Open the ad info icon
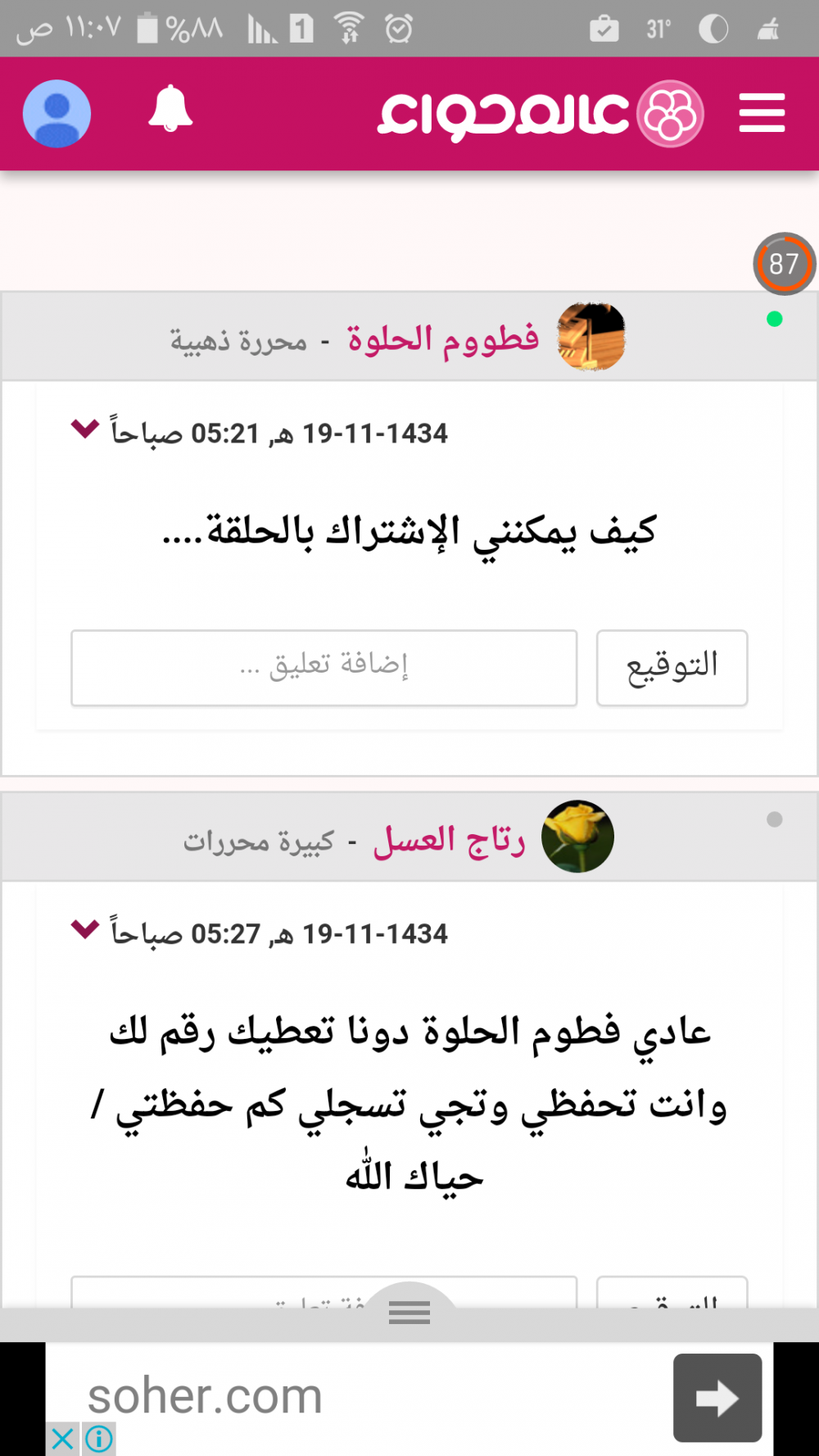The image size is (819, 1456). (x=100, y=1439)
